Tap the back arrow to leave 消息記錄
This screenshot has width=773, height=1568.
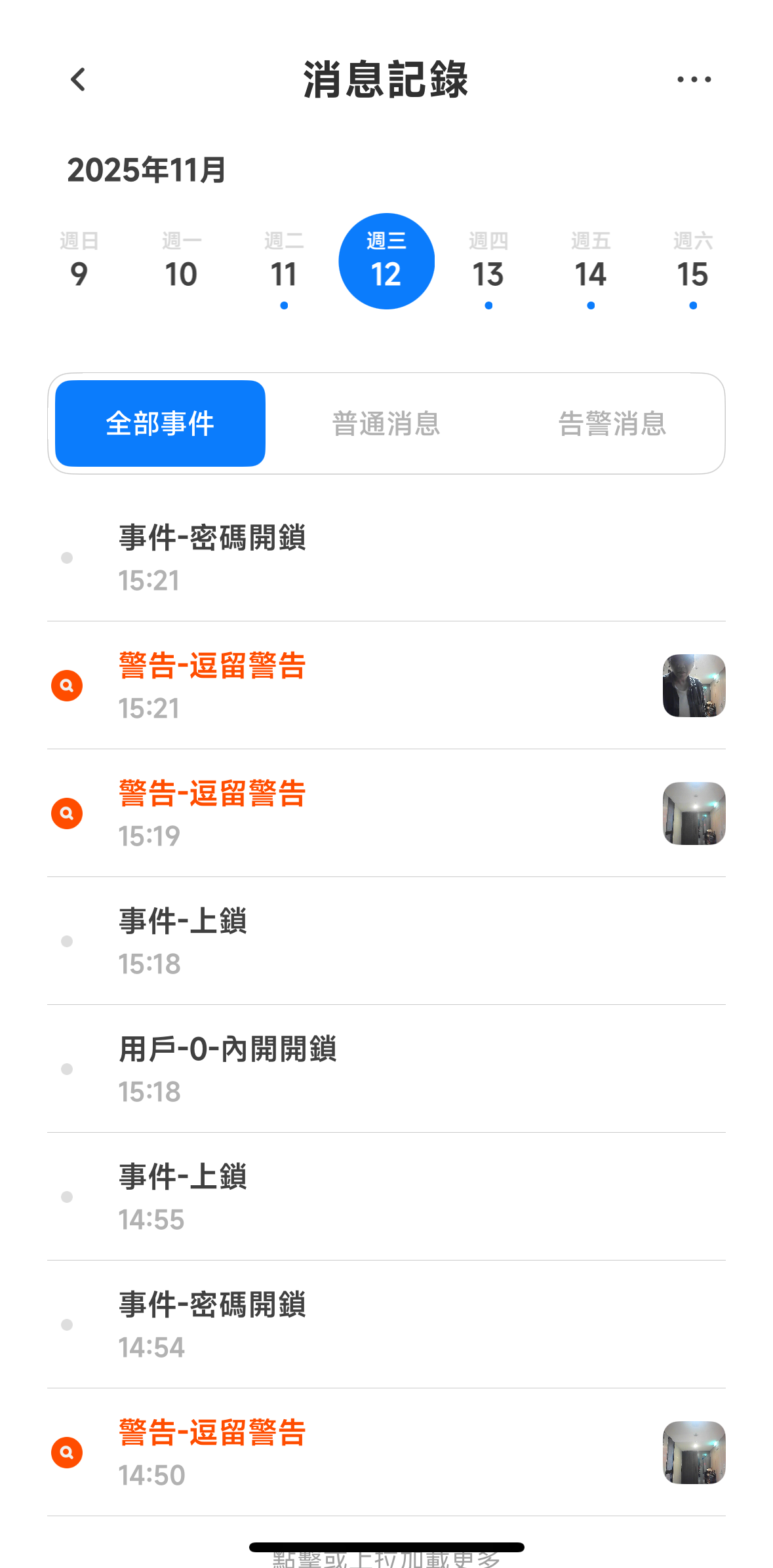[x=78, y=79]
